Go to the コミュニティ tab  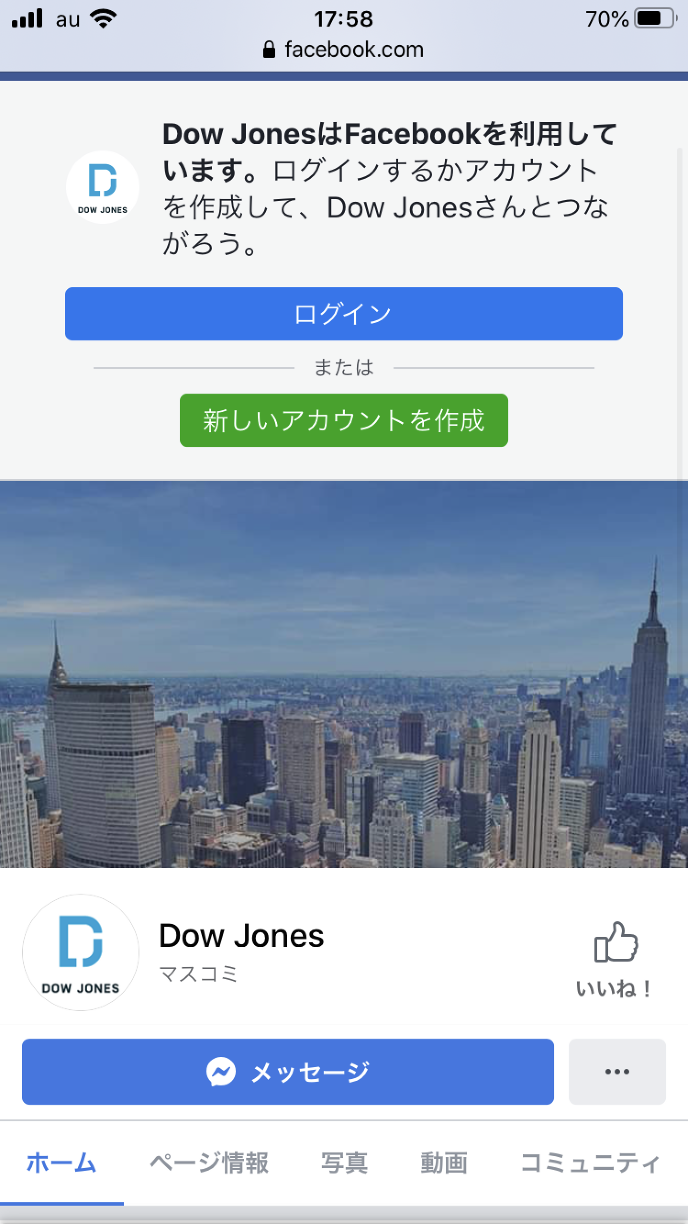tap(590, 1163)
